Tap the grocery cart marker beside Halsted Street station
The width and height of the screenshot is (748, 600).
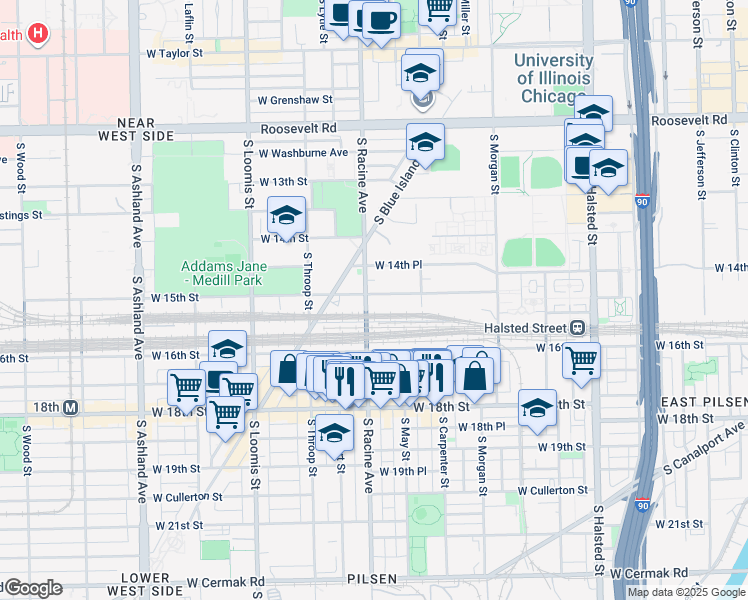coord(580,361)
